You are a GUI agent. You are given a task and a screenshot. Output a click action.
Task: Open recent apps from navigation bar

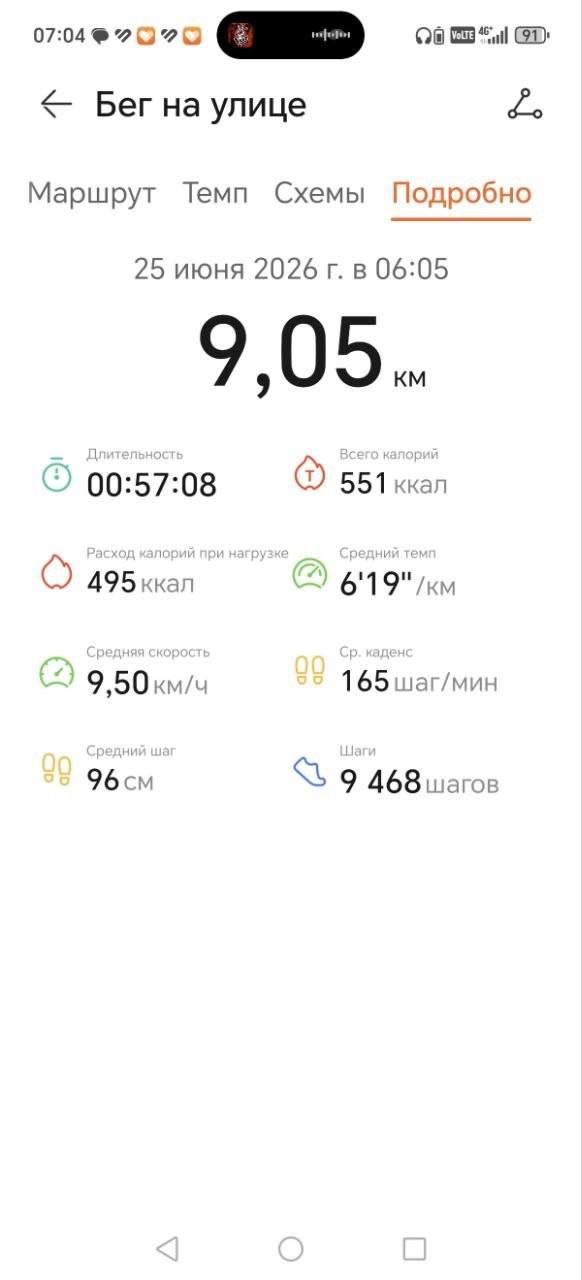(x=414, y=1248)
